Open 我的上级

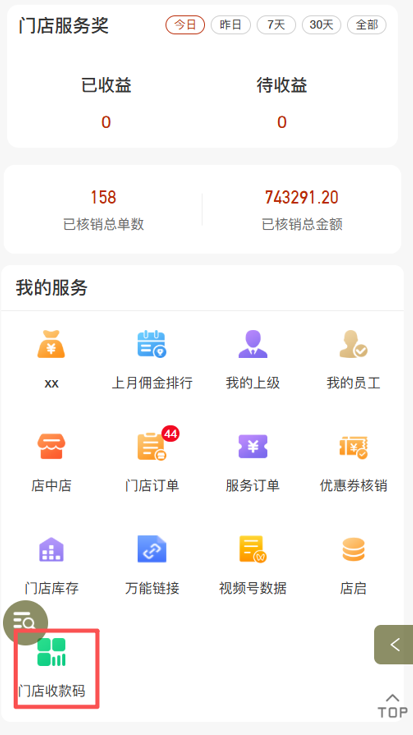[x=253, y=360]
